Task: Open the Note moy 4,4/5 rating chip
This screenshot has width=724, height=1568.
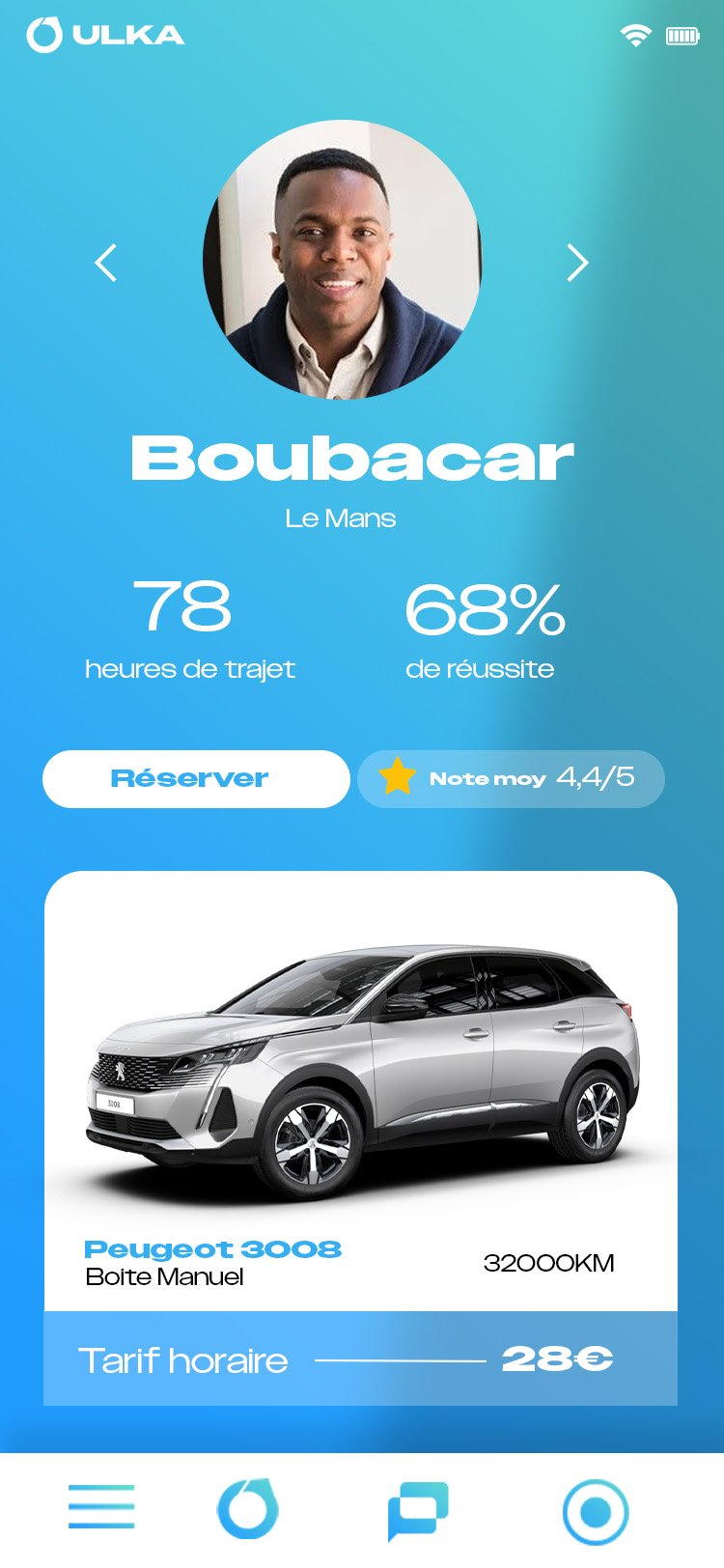Action: pos(511,779)
